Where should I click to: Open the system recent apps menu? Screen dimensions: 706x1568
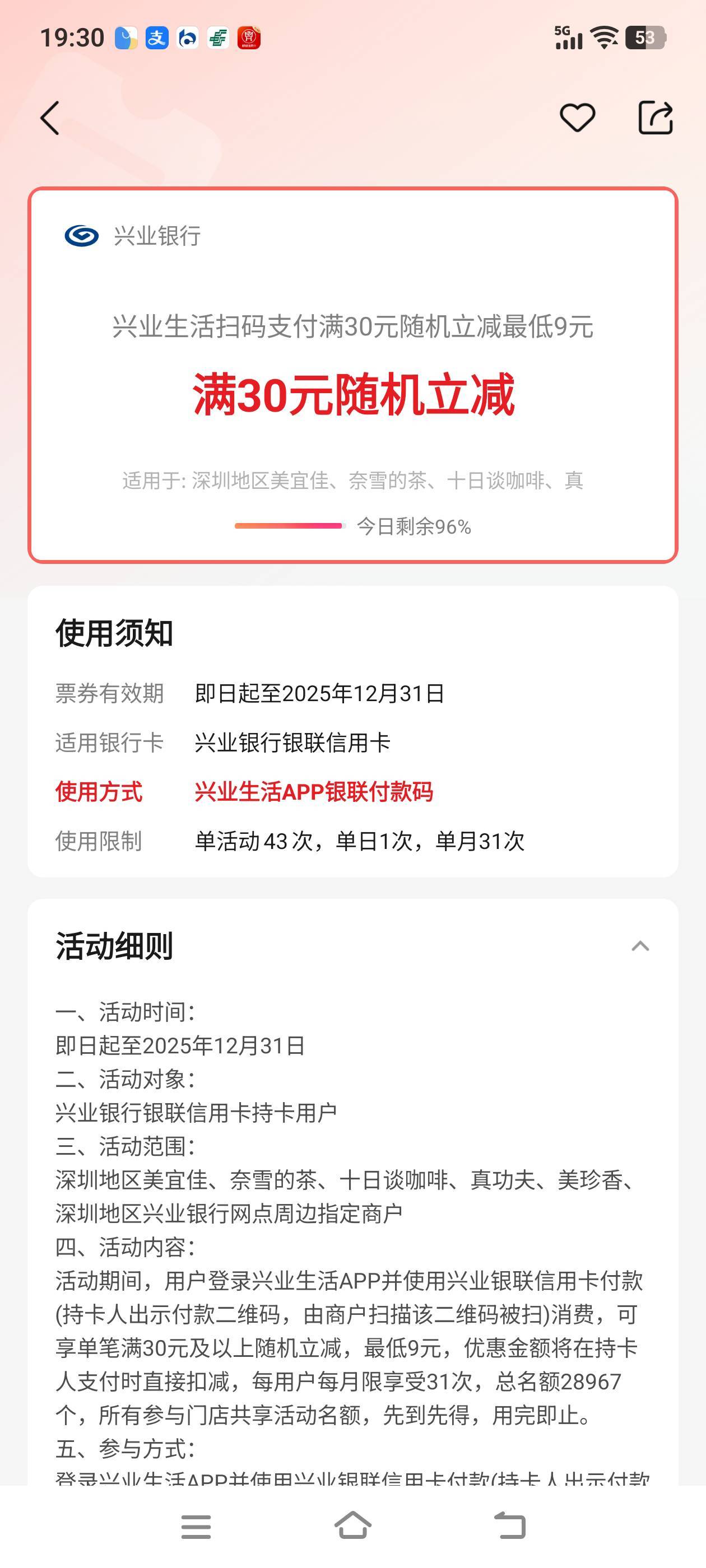[196, 1527]
